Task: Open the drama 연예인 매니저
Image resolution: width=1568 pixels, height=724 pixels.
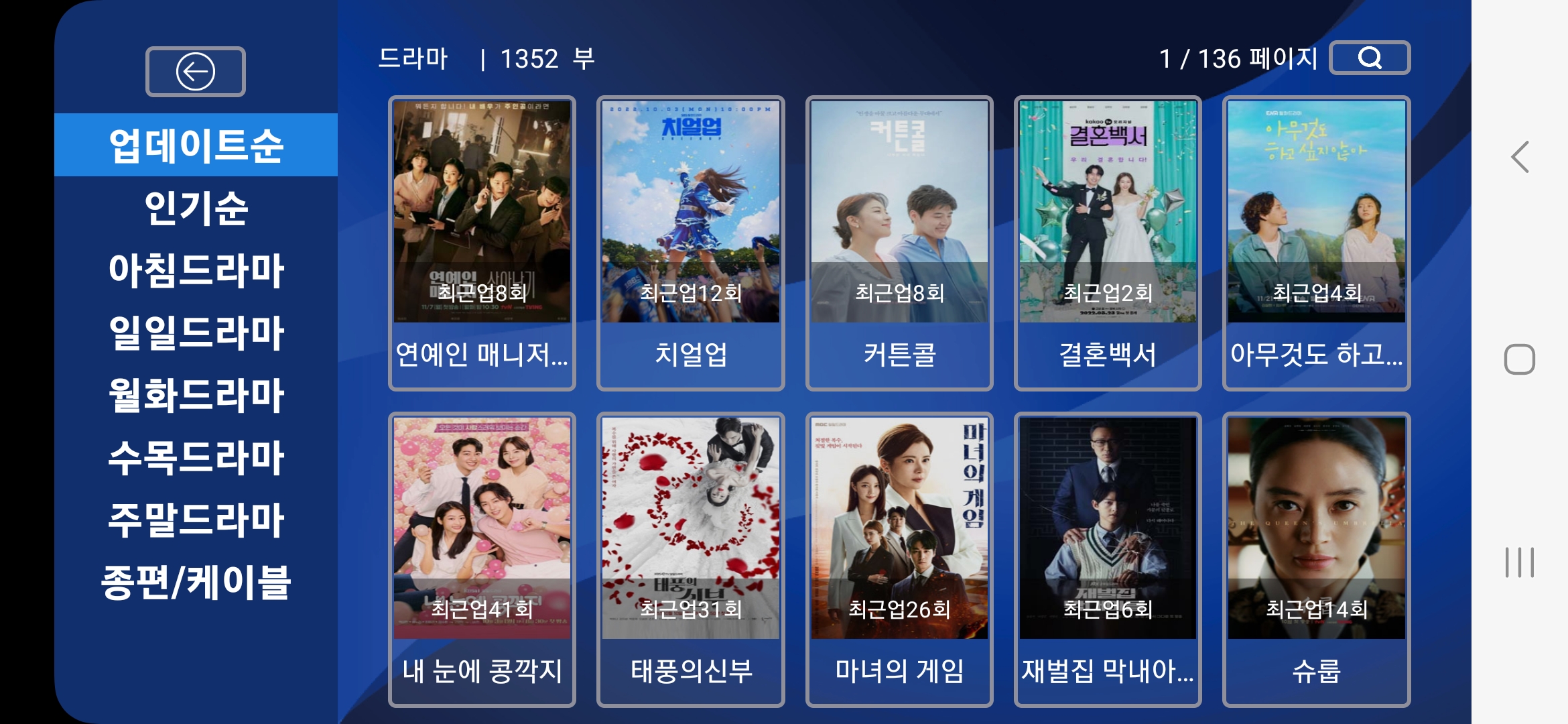Action: 482,243
